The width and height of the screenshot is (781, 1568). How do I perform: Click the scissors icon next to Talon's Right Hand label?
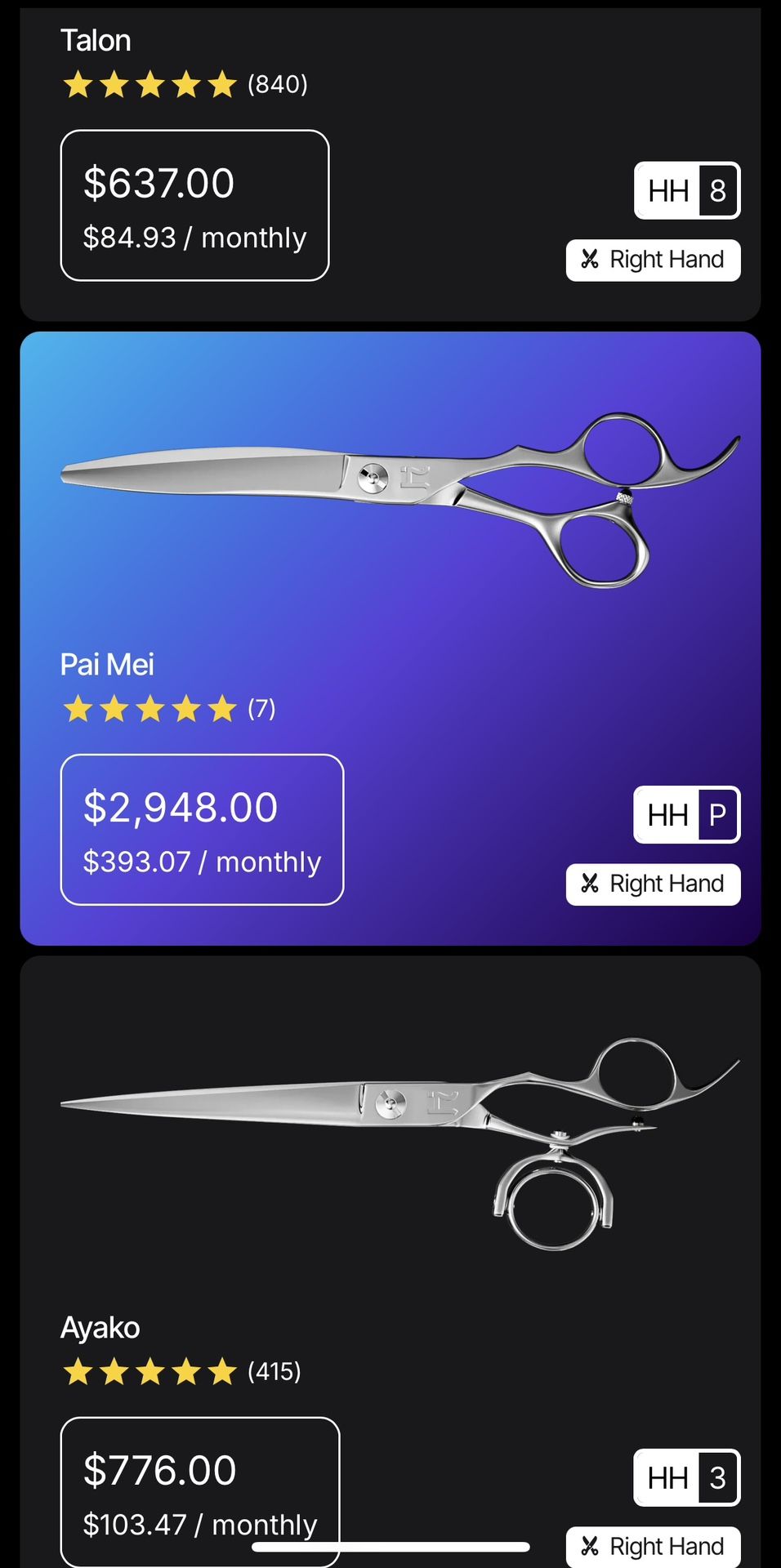coord(590,260)
